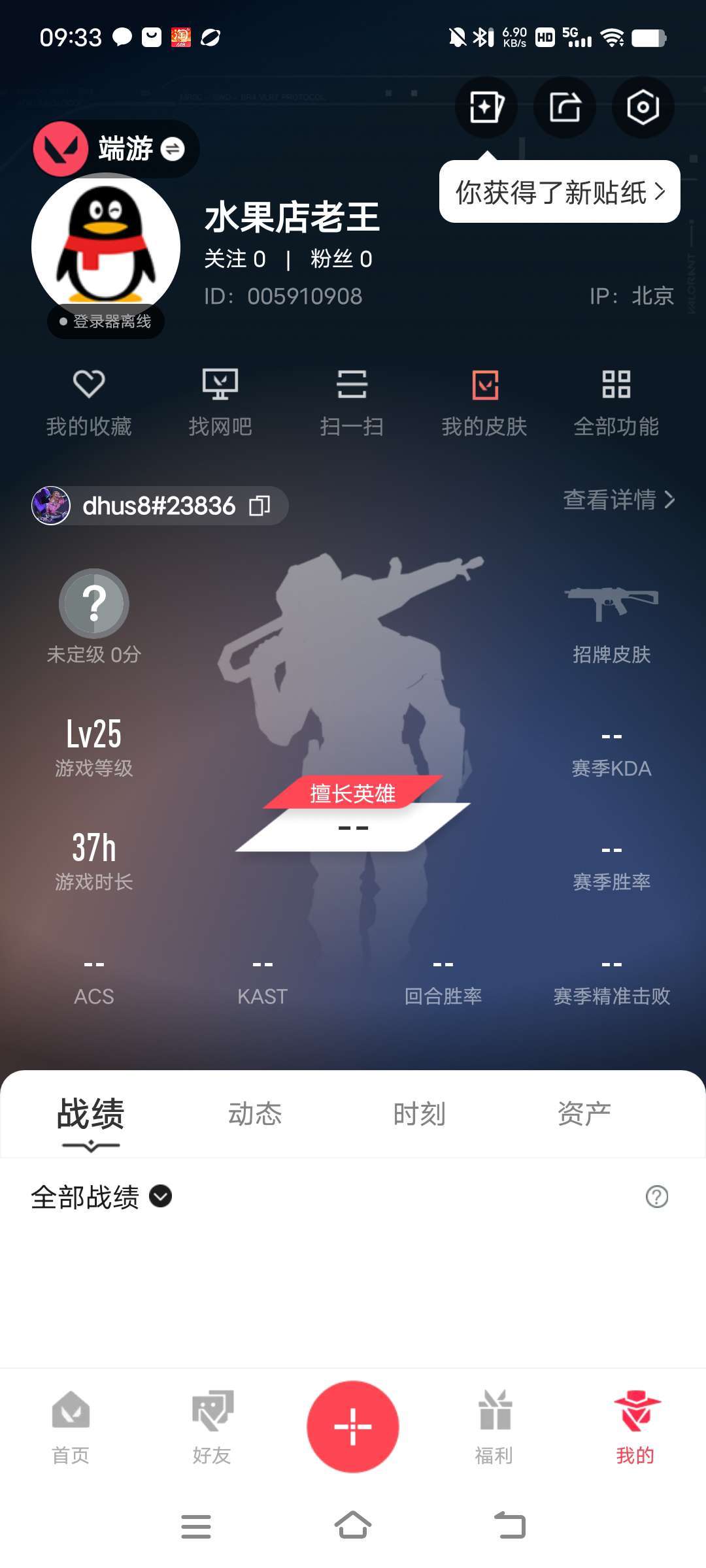Screen dimensions: 706x1568
Task: Open the sticker icon in the top bar
Action: click(x=486, y=107)
